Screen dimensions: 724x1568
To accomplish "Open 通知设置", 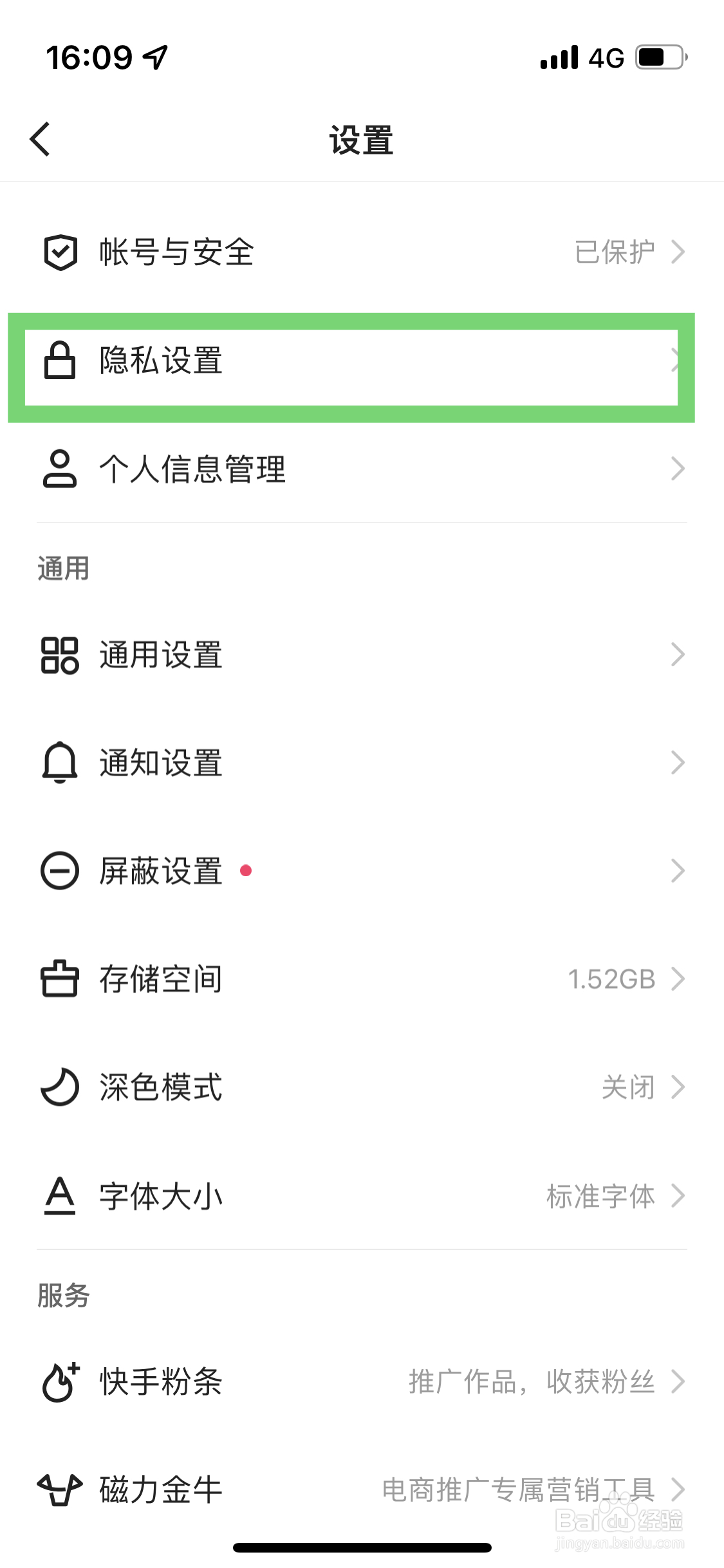I will 360,763.
